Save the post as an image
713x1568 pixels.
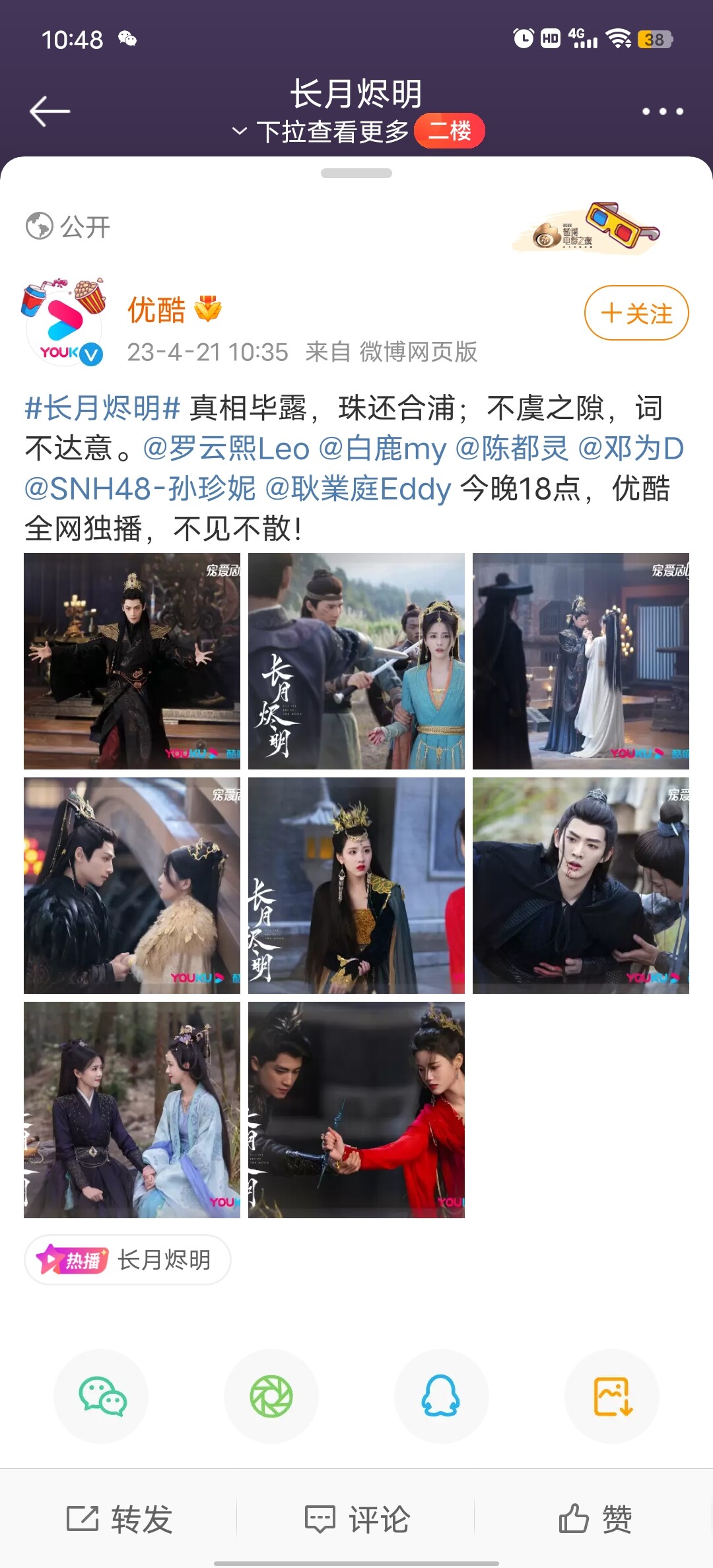click(612, 1396)
